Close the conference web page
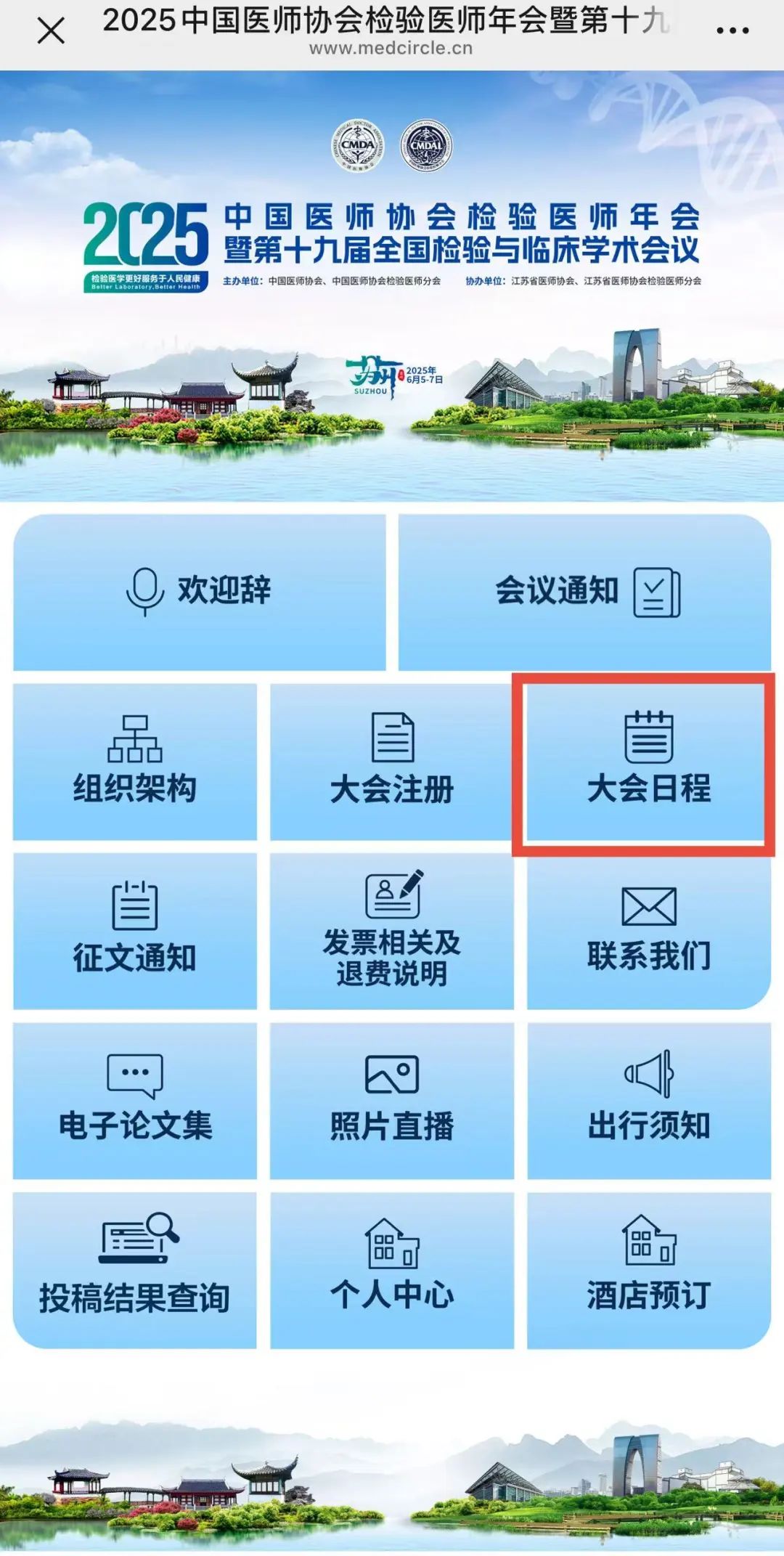Image resolution: width=784 pixels, height=1556 pixels. pyautogui.click(x=51, y=30)
